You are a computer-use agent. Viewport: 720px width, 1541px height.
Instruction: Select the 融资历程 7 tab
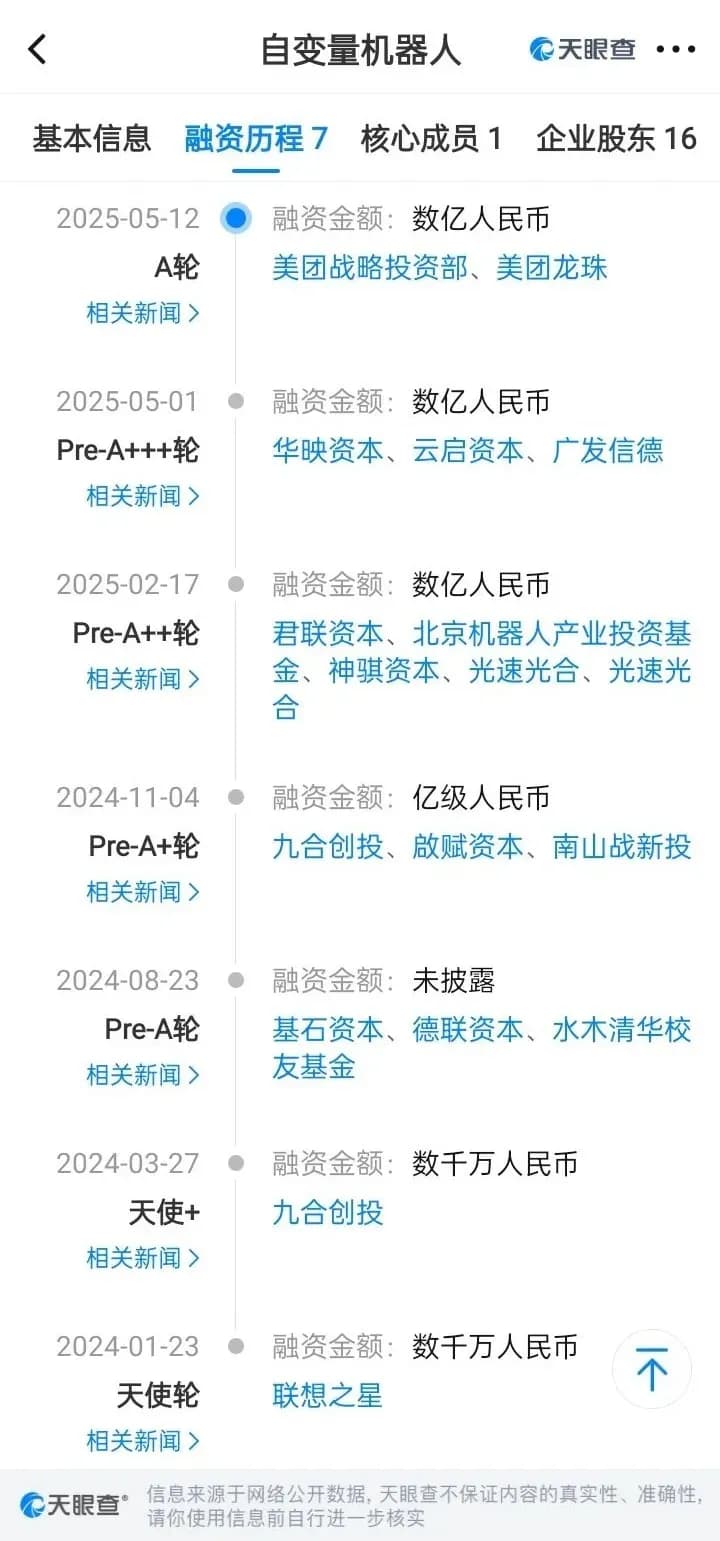coord(254,140)
